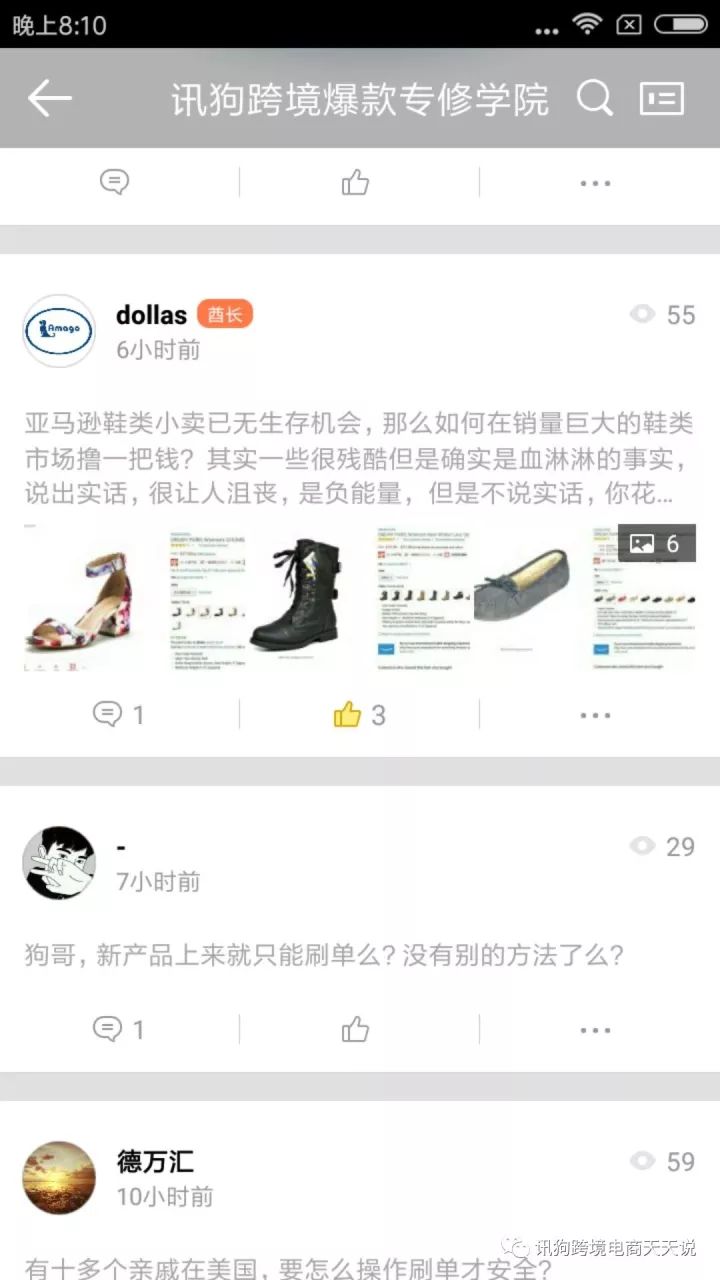The width and height of the screenshot is (720, 1280).
Task: Open the group info panel icon
Action: 661,98
